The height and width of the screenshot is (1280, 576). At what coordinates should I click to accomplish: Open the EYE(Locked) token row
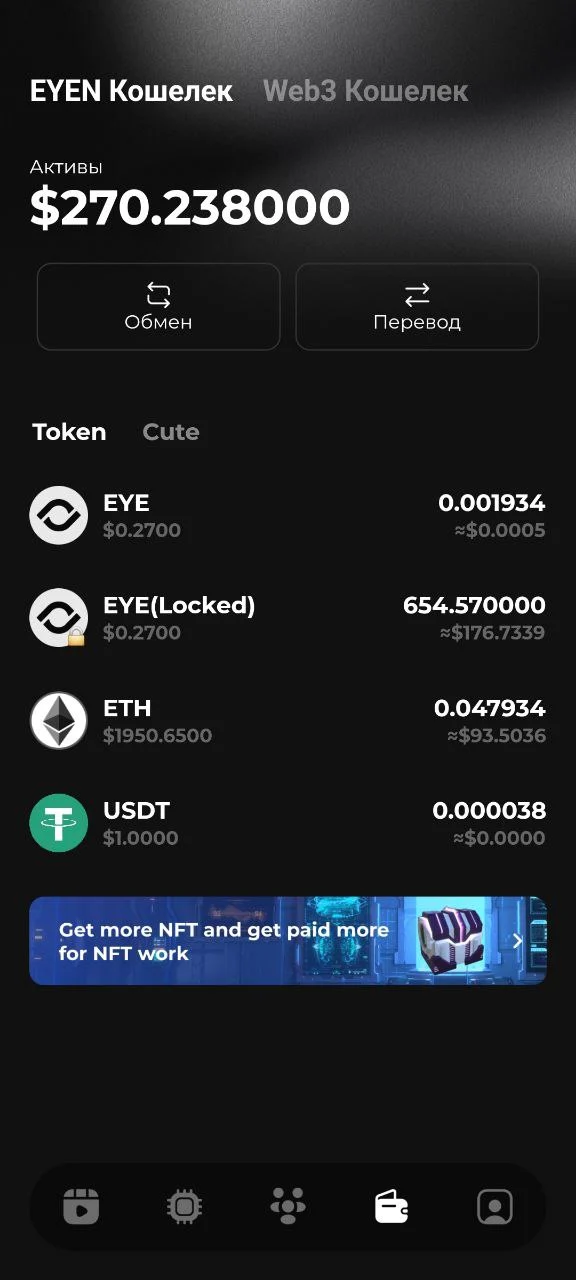[x=288, y=618]
